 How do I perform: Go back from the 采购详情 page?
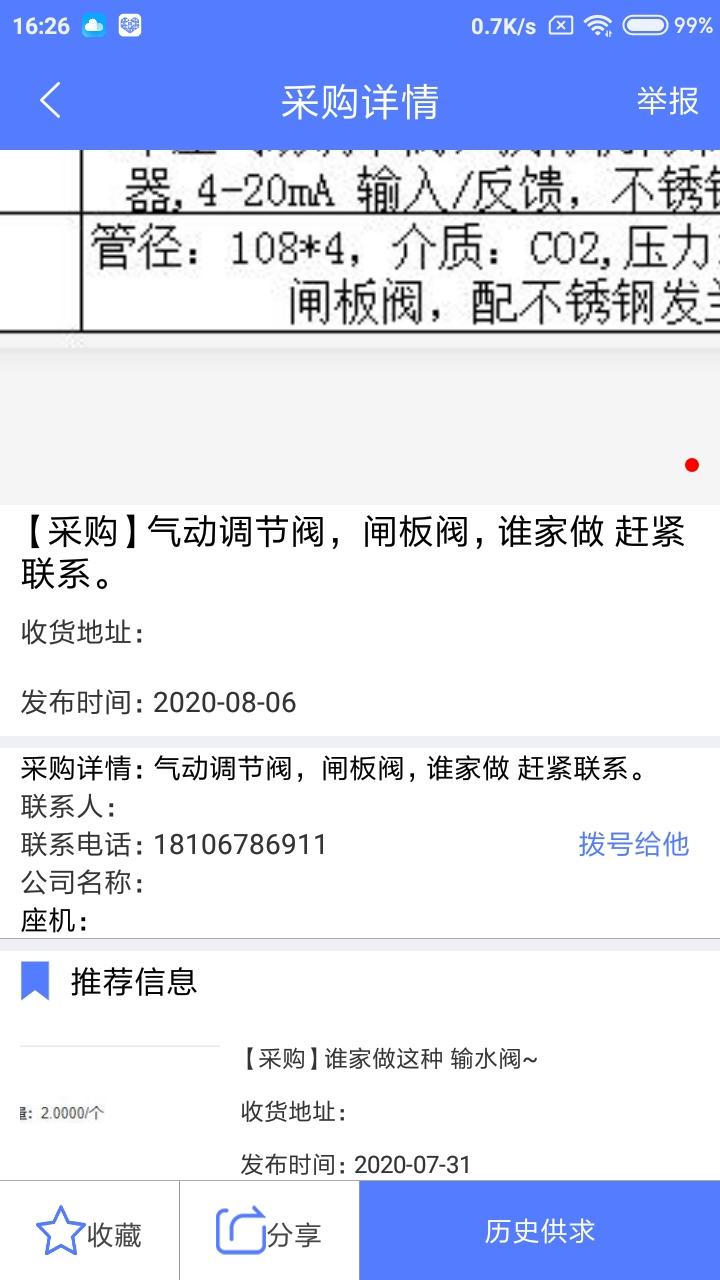tap(50, 101)
